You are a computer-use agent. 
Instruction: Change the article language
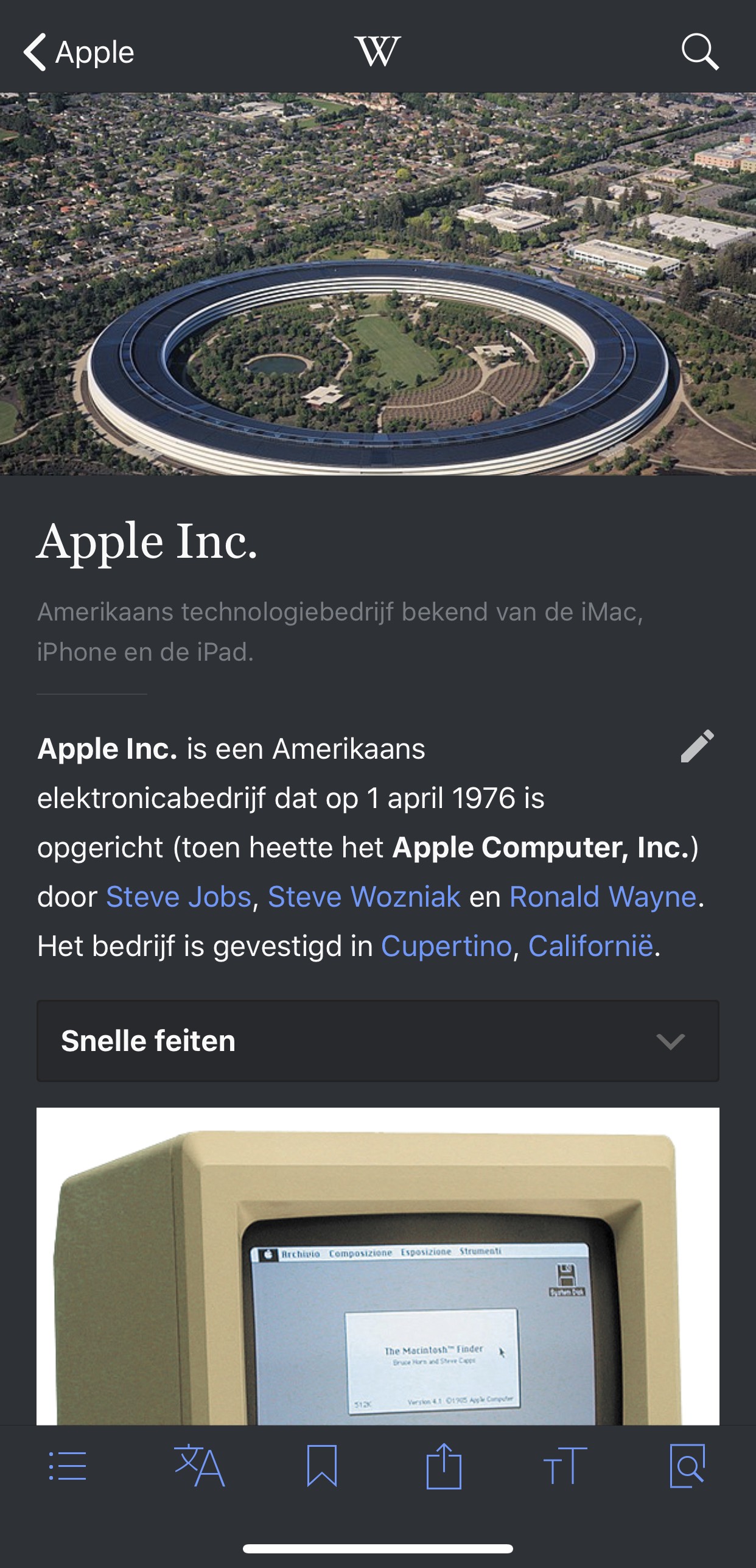click(x=200, y=1466)
